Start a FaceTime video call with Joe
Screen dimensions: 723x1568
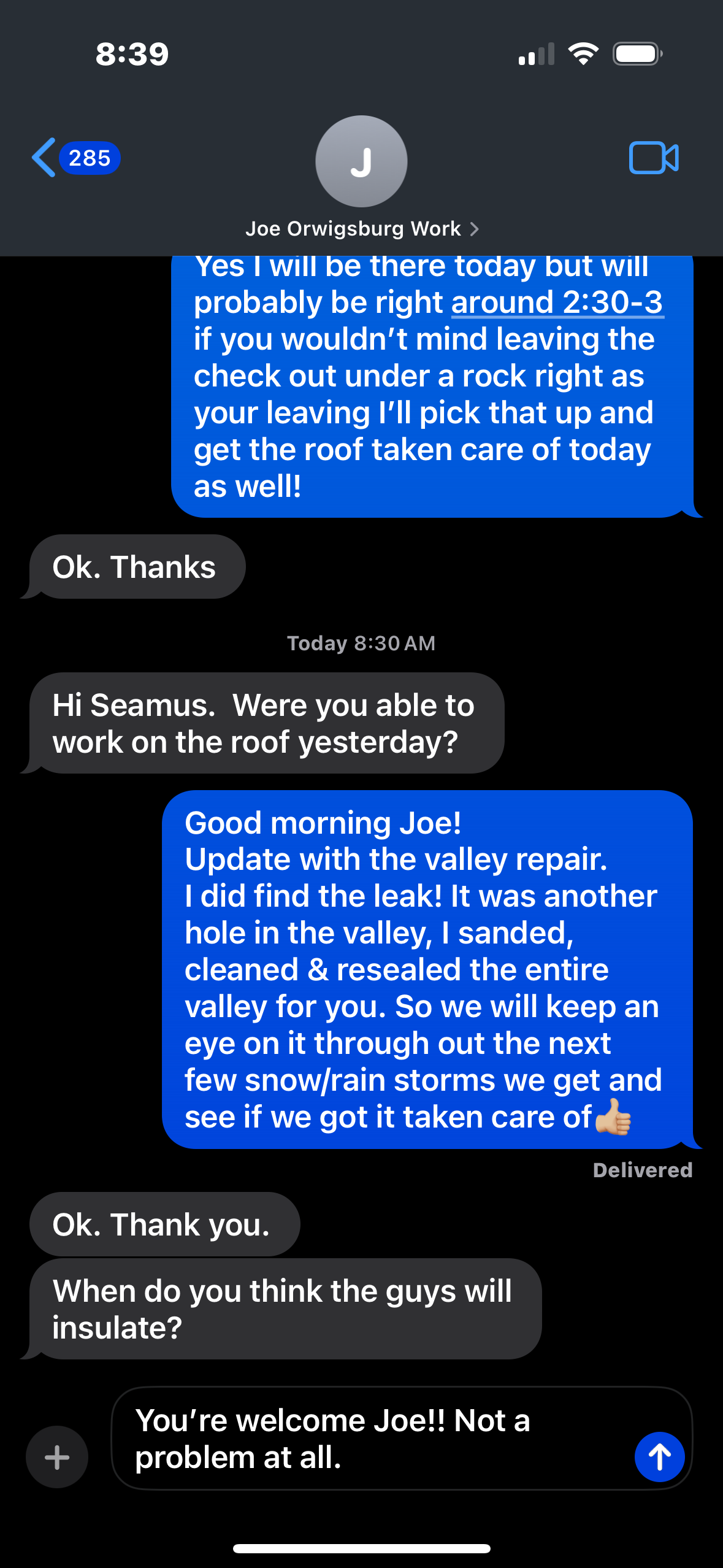pos(654,158)
